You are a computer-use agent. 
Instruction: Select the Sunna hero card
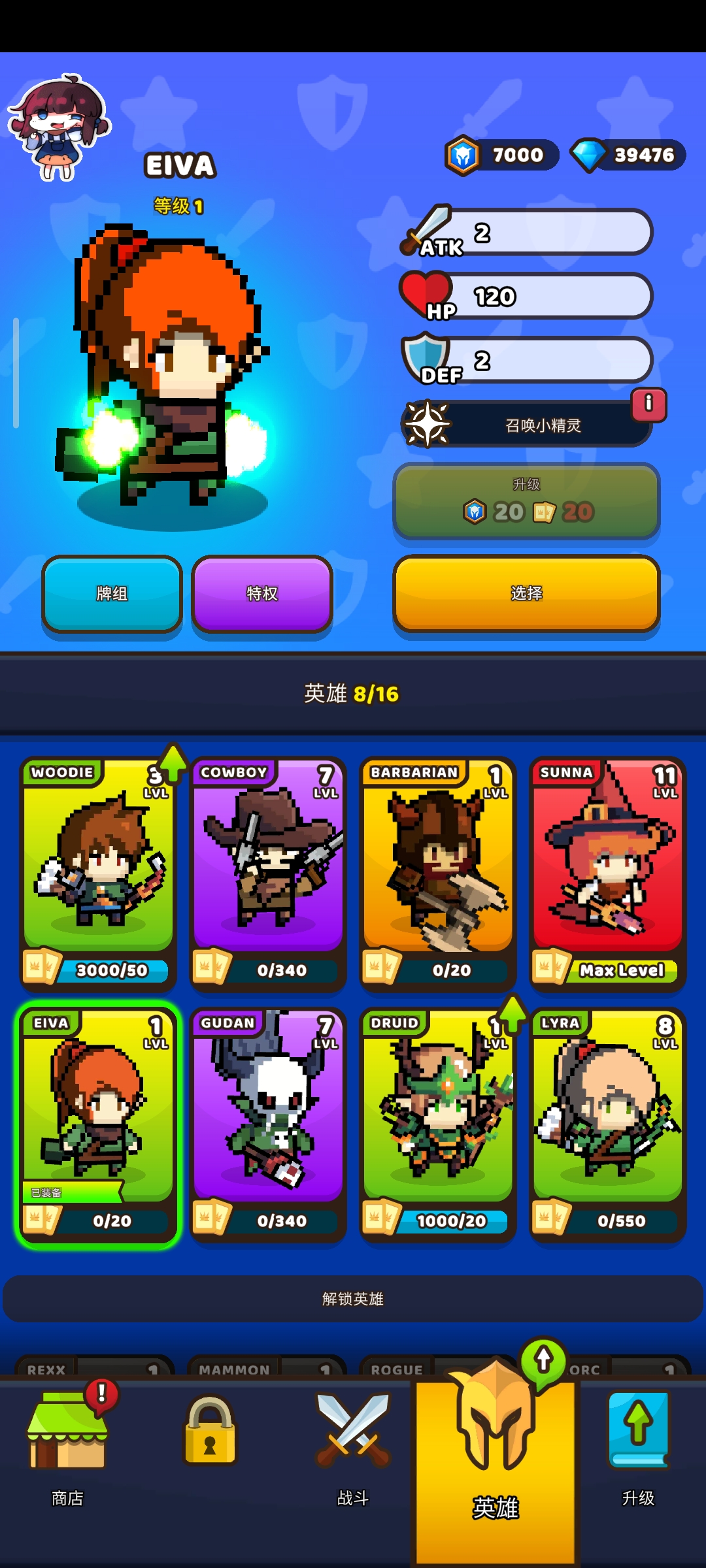[x=608, y=872]
